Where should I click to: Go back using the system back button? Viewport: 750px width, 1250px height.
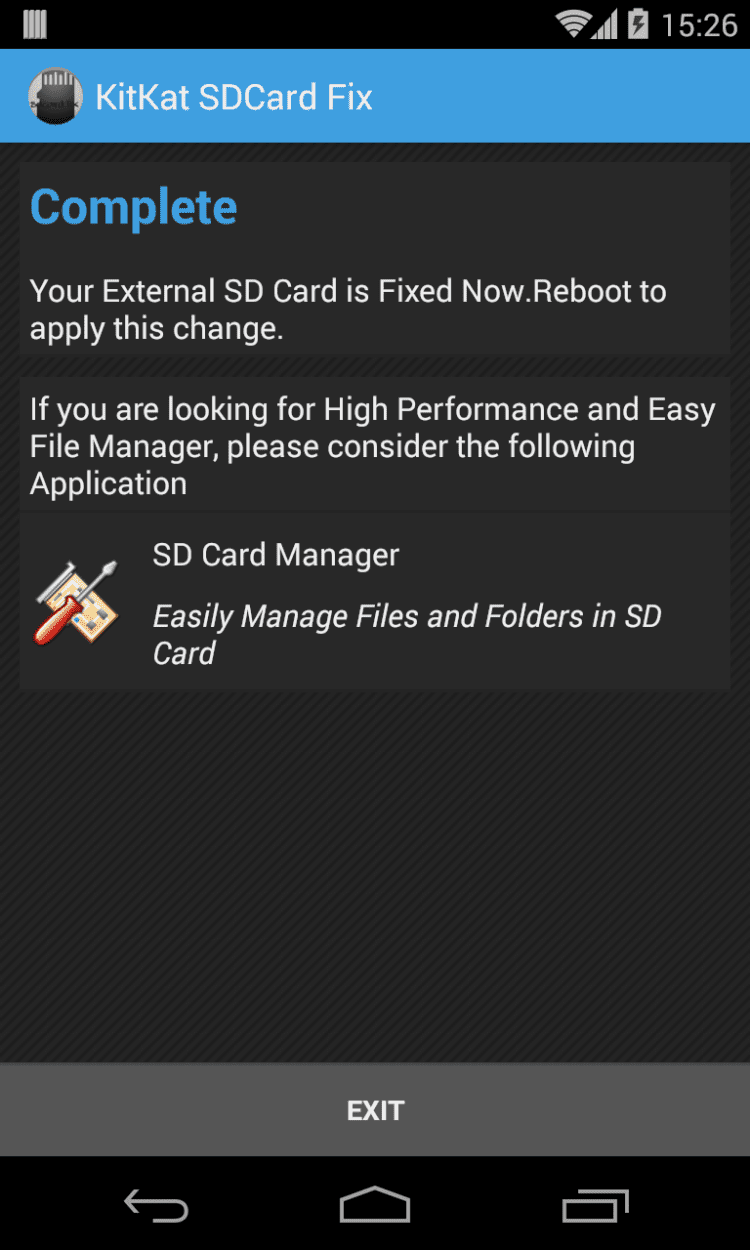(x=155, y=1205)
